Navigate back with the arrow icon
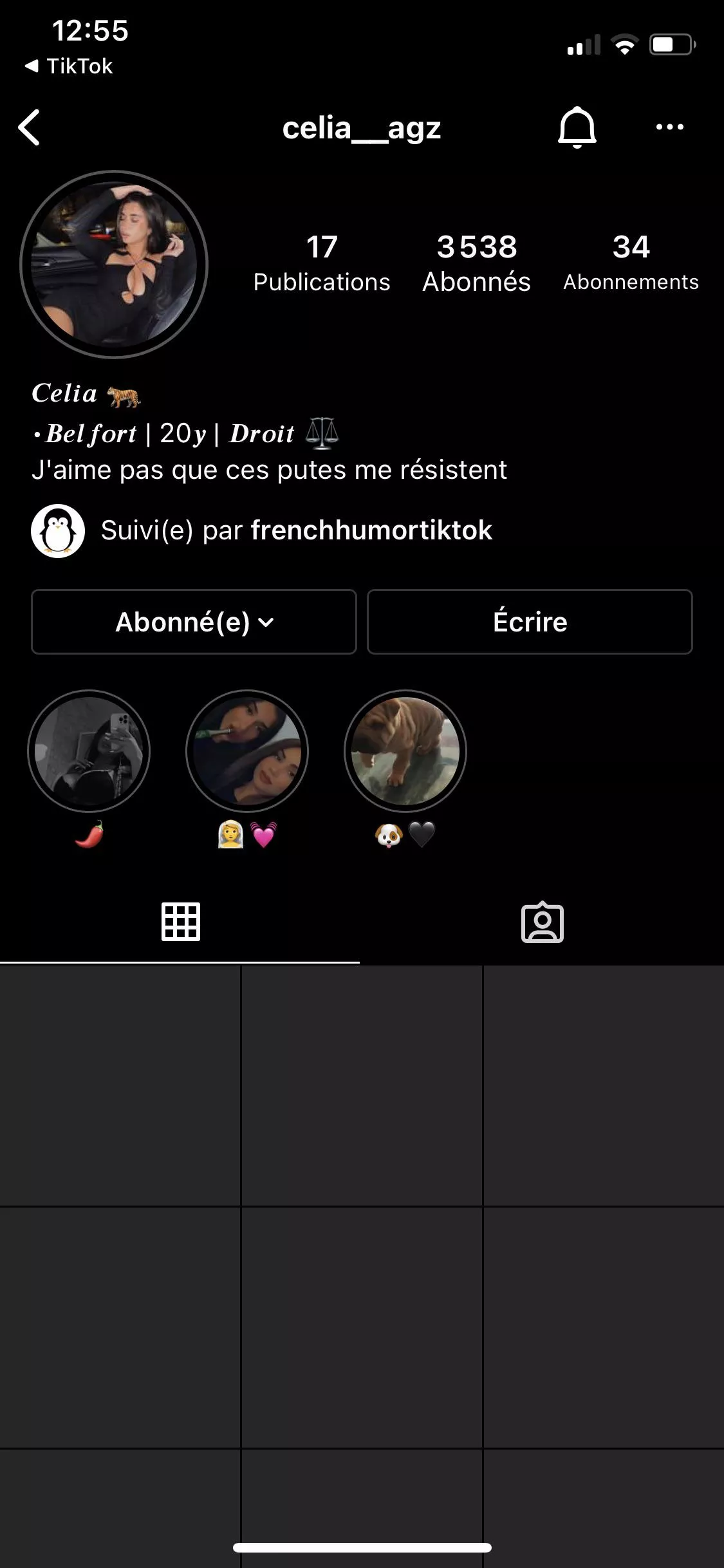724x1568 pixels. pyautogui.click(x=29, y=127)
